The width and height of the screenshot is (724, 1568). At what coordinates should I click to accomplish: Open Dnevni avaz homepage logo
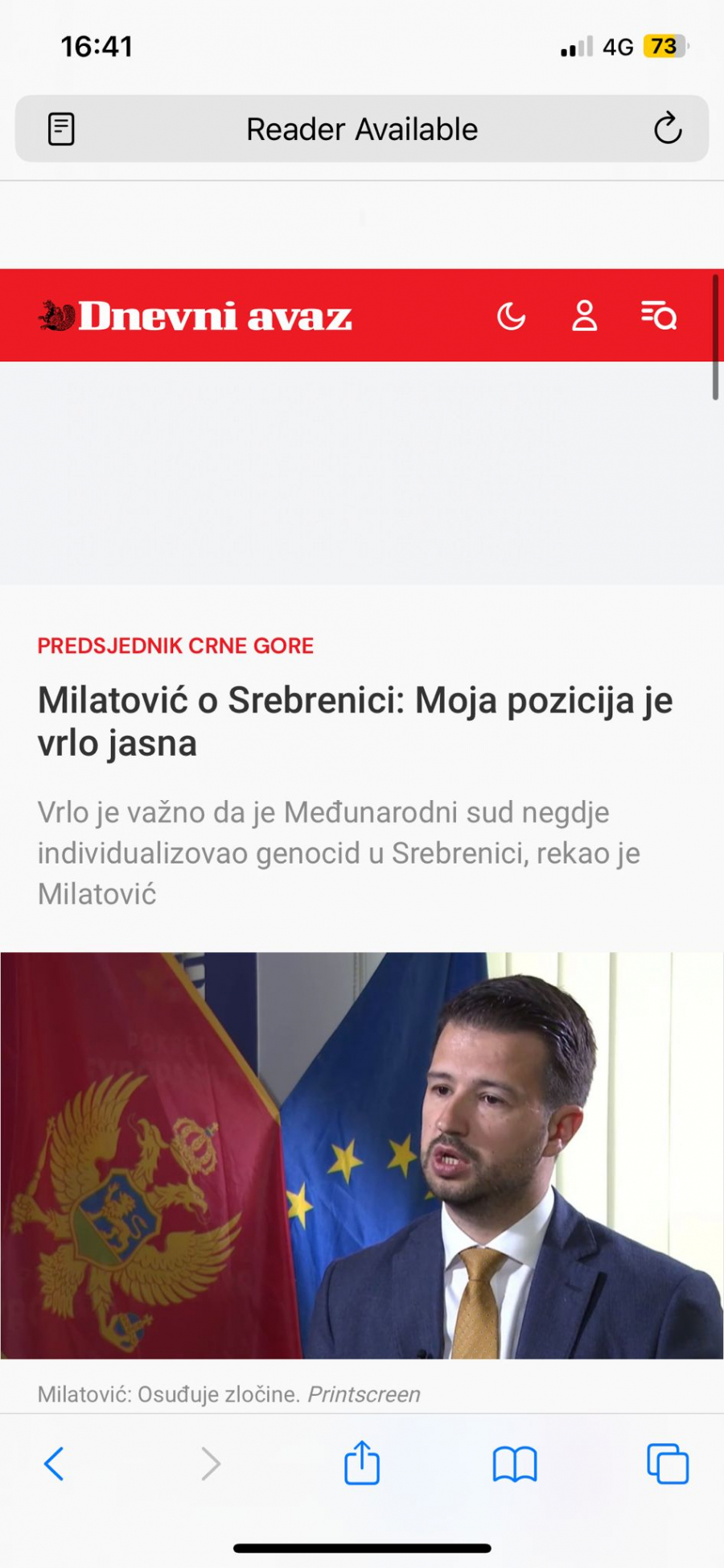click(x=195, y=316)
